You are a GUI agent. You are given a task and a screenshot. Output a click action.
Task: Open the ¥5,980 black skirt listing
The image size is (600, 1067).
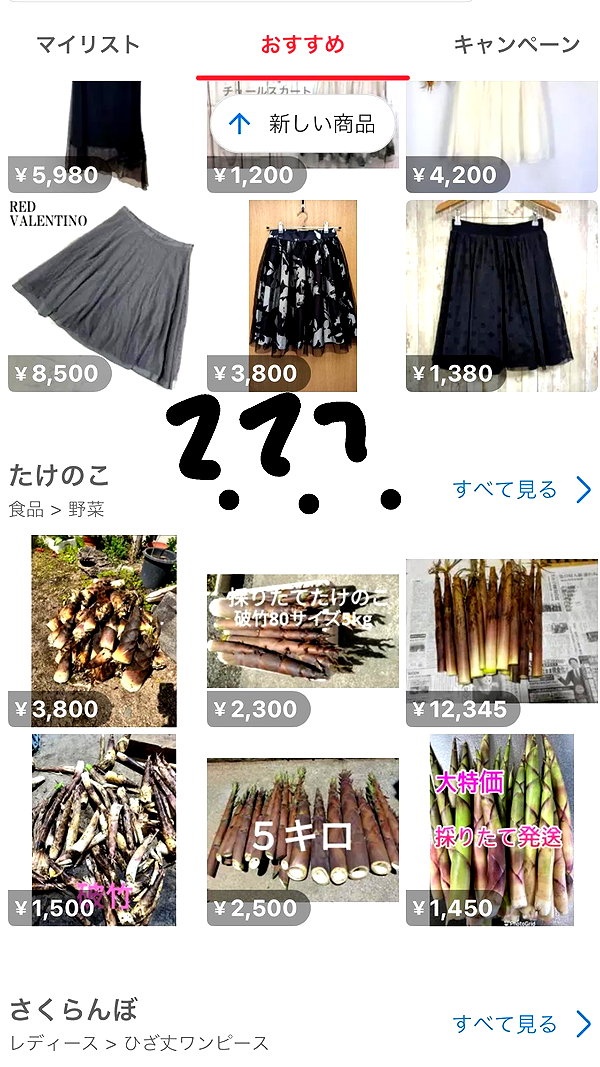point(100,136)
